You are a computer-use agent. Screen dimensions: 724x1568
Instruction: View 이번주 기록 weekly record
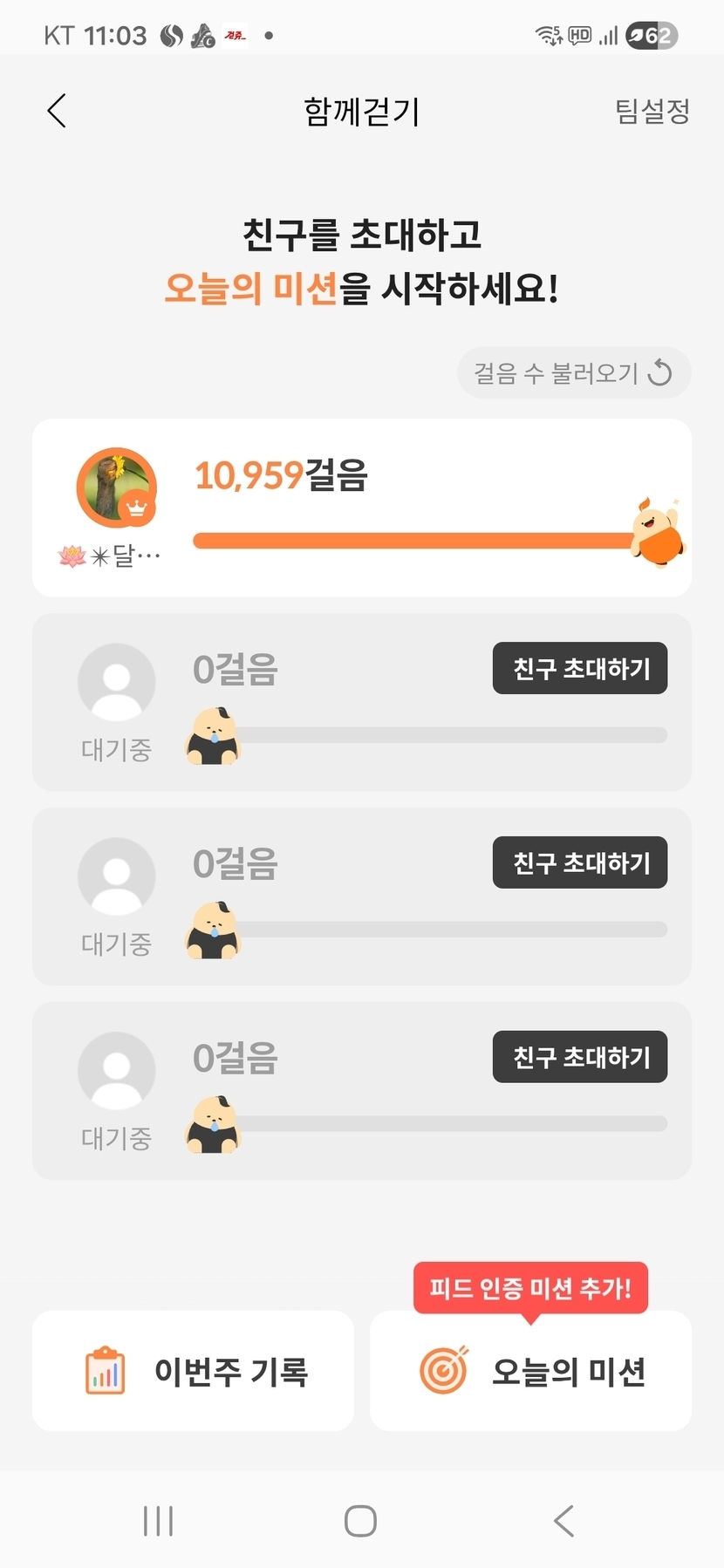pyautogui.click(x=193, y=1371)
